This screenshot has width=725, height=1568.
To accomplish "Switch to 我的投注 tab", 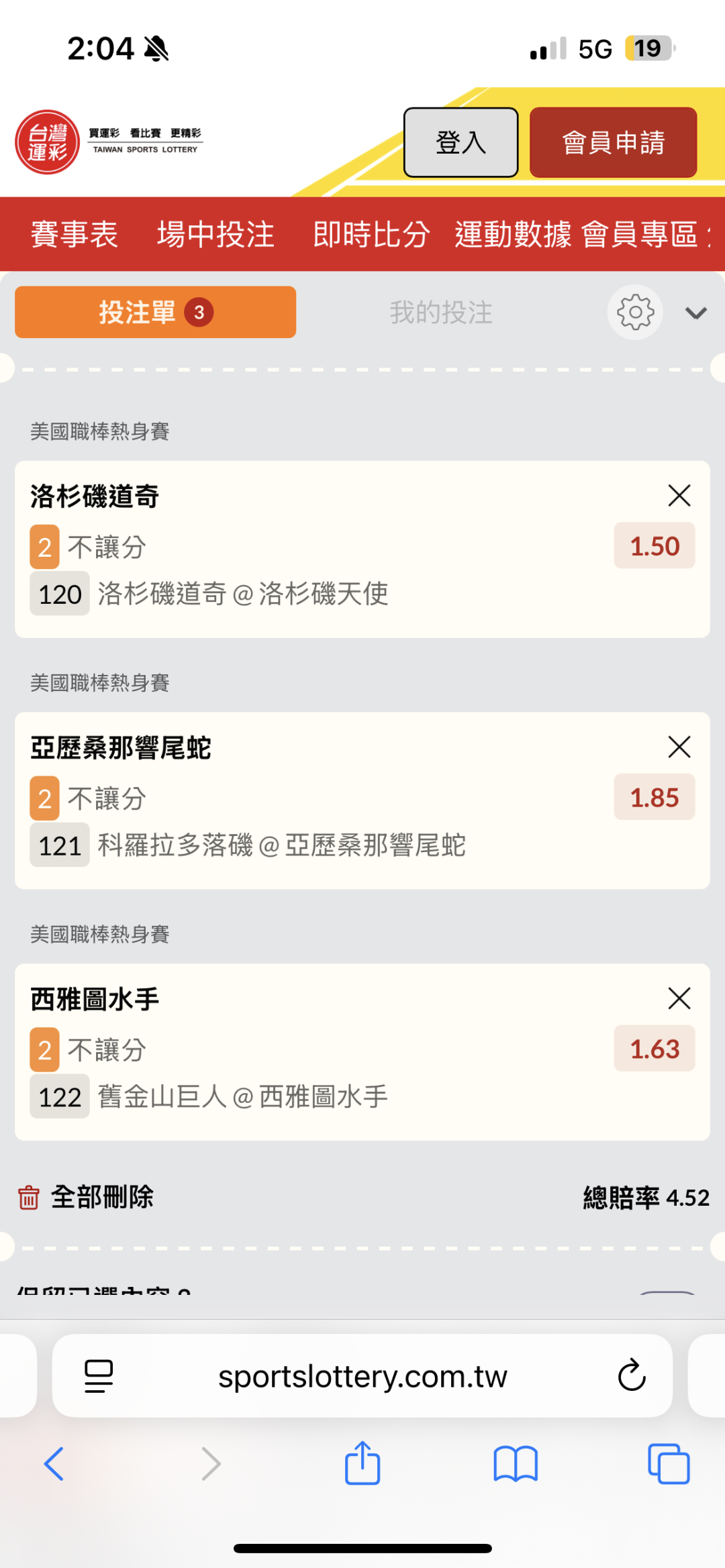I will click(x=441, y=313).
